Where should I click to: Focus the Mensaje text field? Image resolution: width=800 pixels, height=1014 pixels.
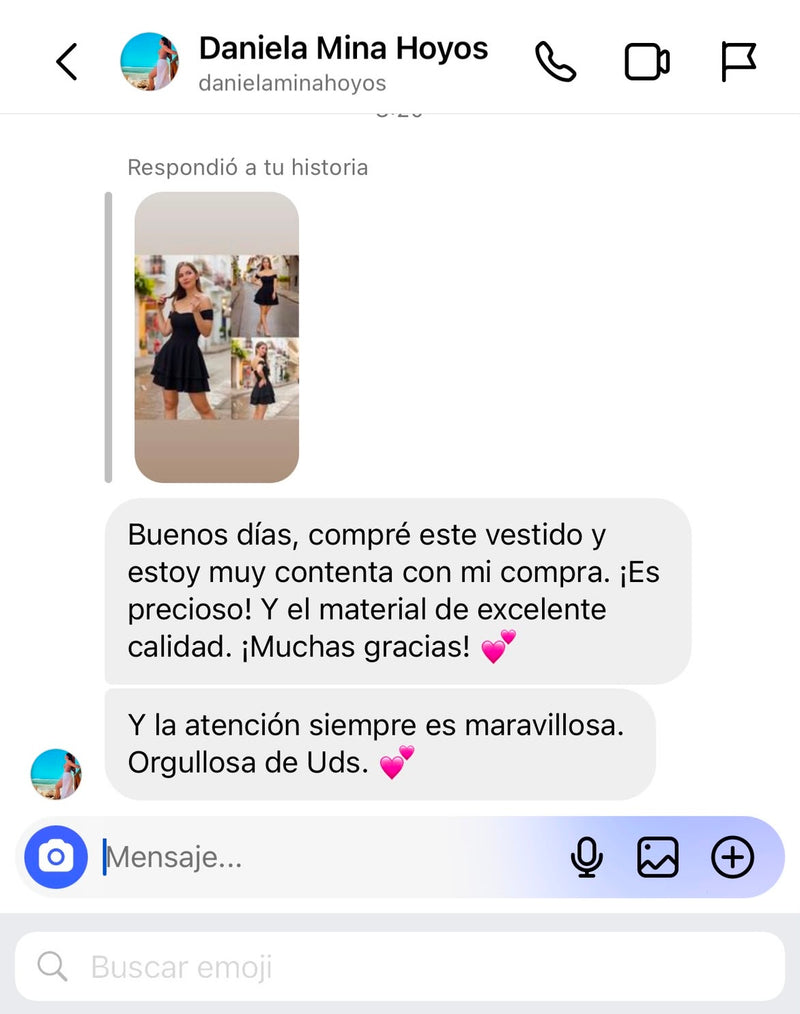(x=330, y=858)
